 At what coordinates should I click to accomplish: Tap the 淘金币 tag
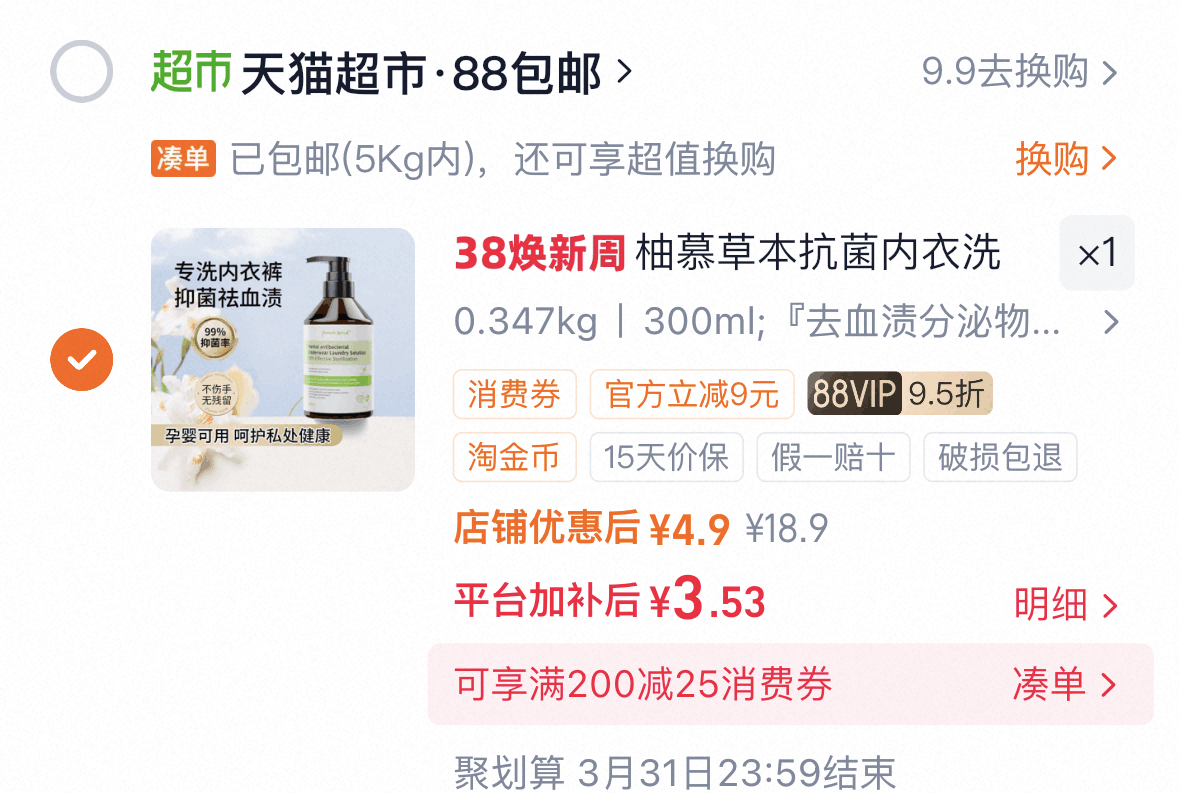pos(515,457)
